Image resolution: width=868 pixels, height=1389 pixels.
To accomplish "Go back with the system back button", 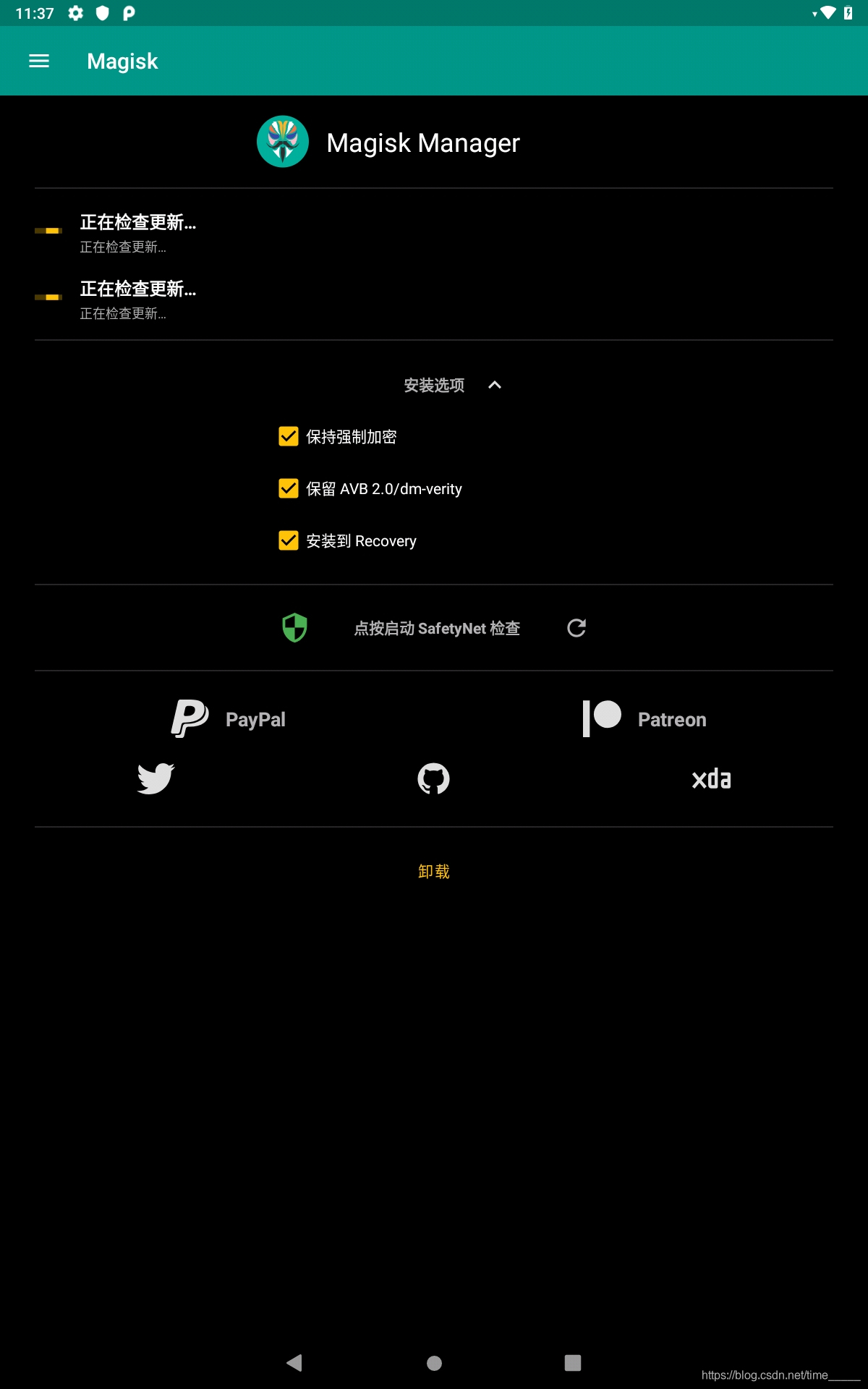I will point(294,1363).
